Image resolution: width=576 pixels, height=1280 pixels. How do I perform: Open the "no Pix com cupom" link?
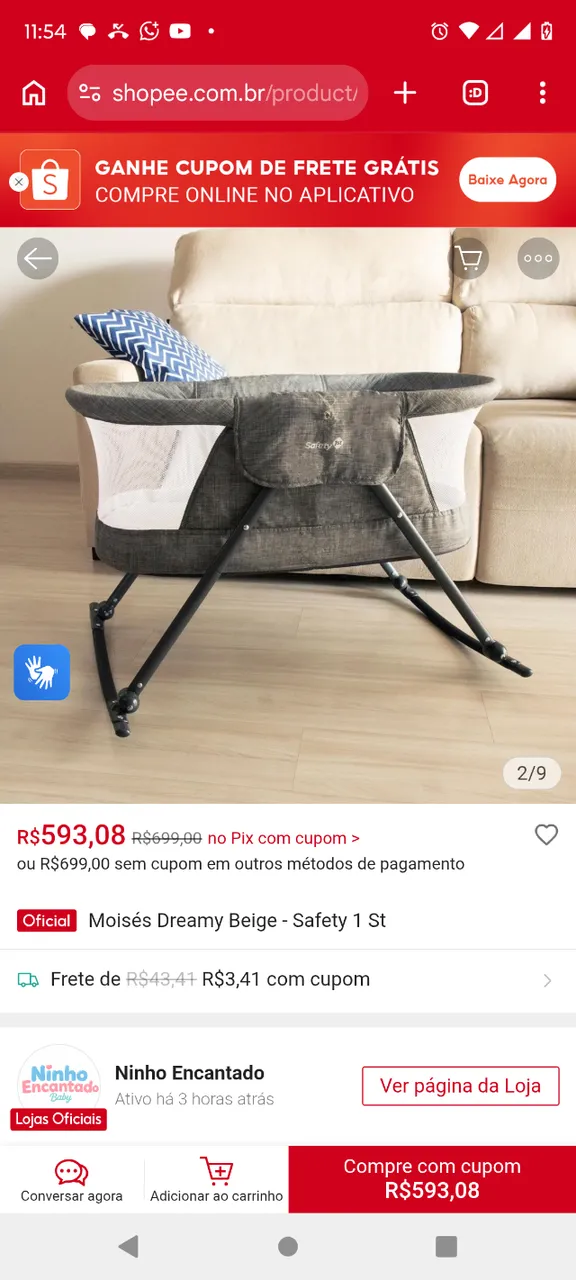283,838
